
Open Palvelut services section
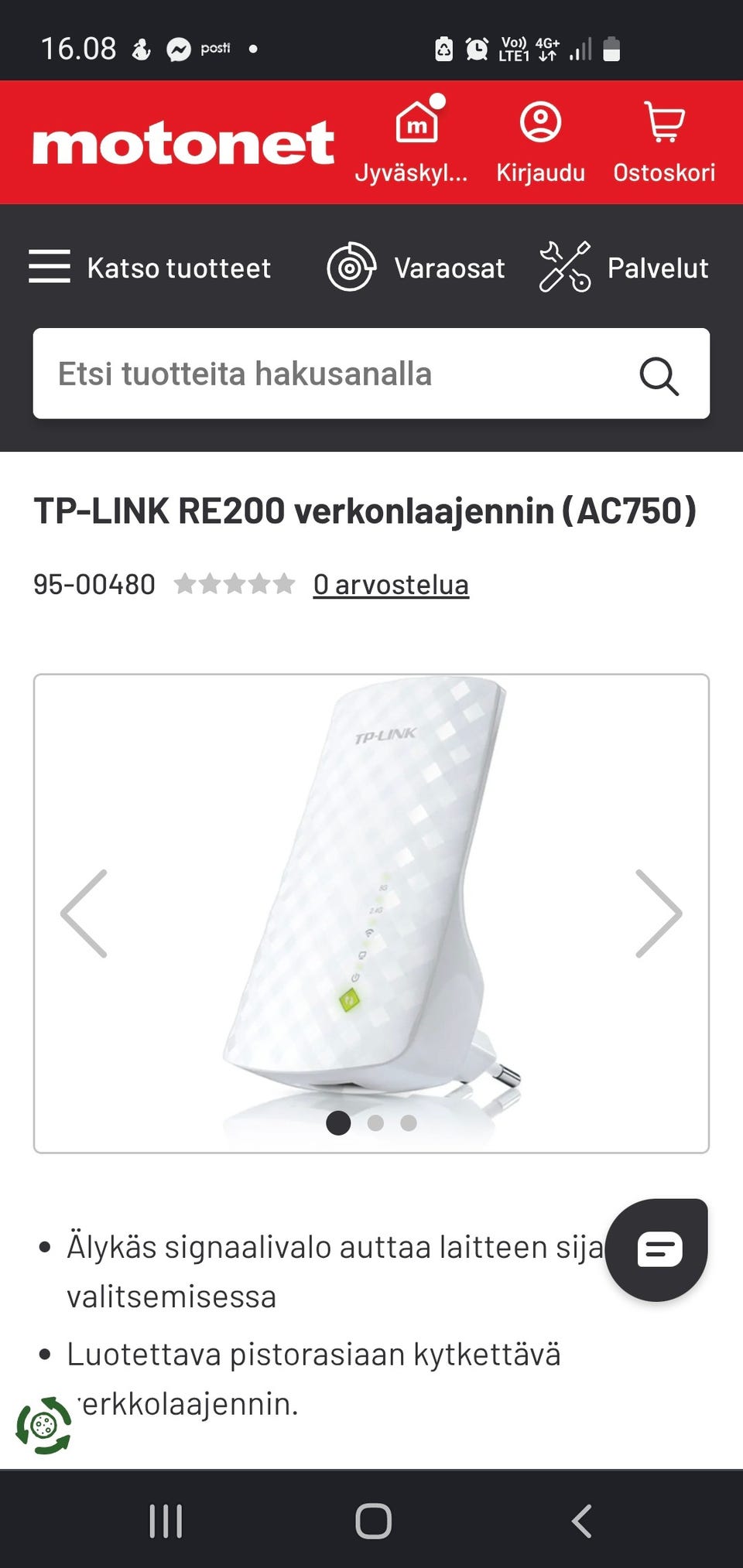pyautogui.click(x=624, y=268)
